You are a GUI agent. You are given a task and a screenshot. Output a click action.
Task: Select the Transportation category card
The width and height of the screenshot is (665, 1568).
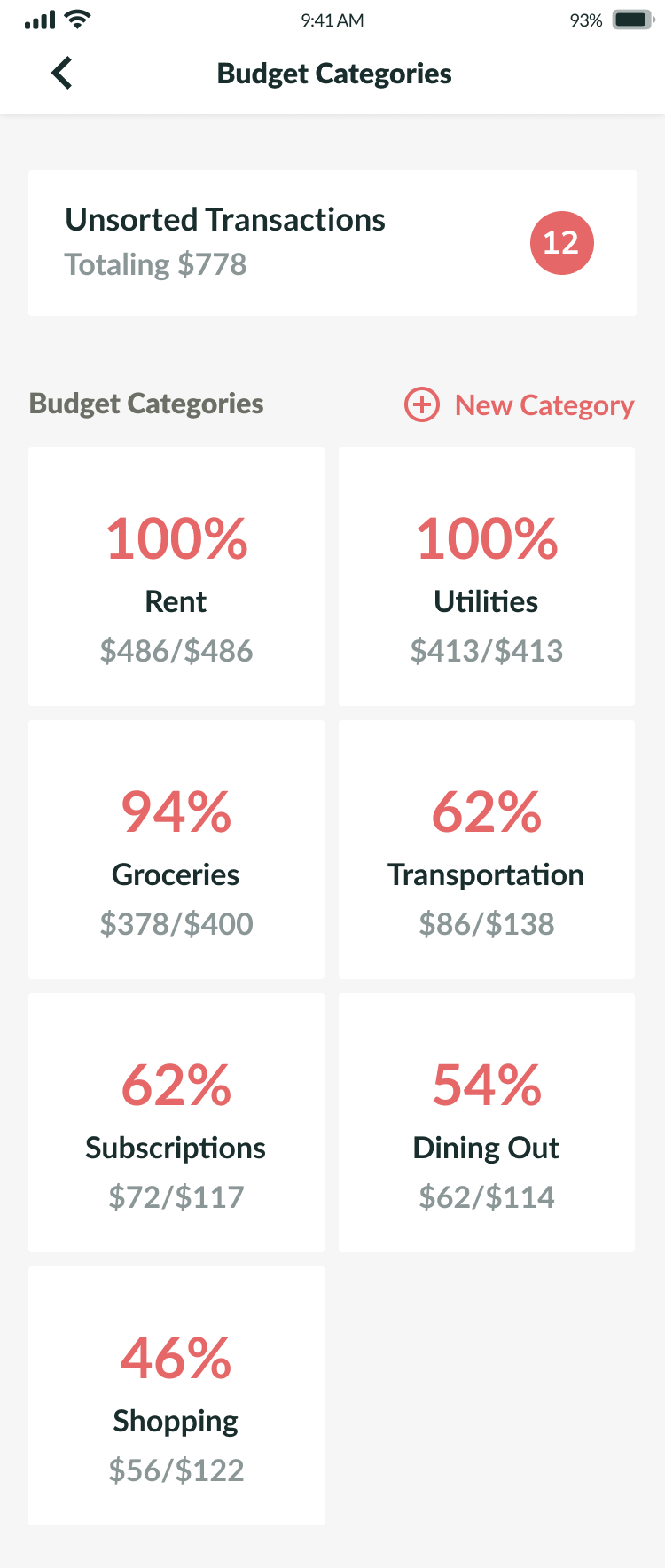[487, 850]
